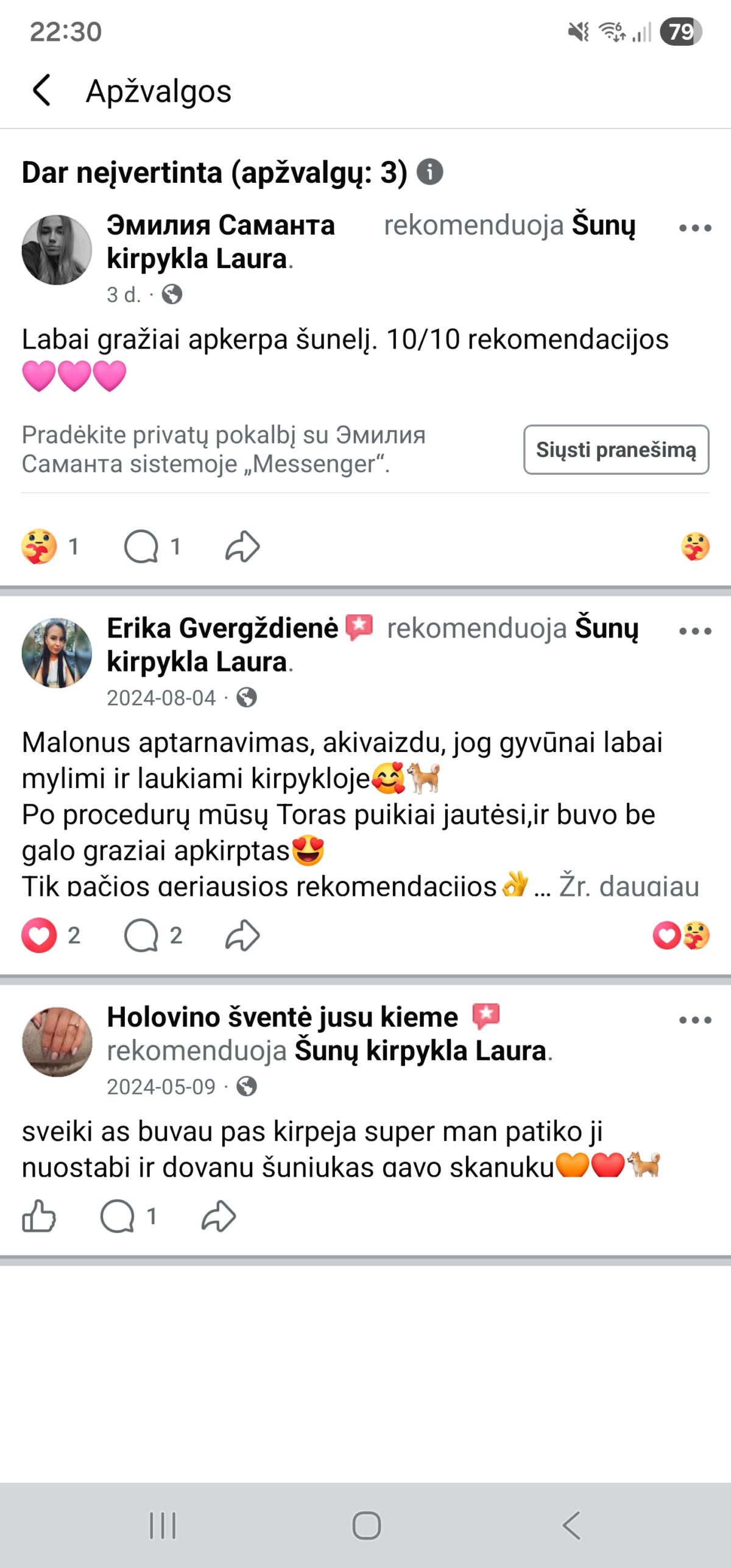Open Holovino šventė jusu kieme profile
This screenshot has width=731, height=1568.
(x=57, y=1041)
